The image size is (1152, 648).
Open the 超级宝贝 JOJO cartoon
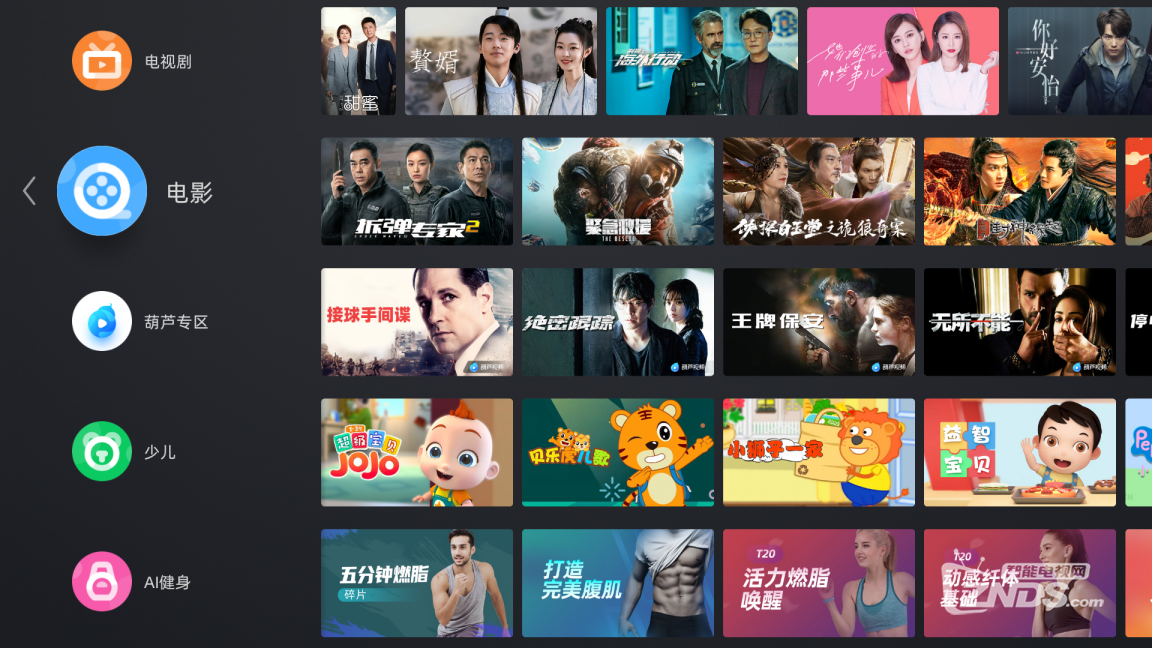[416, 452]
